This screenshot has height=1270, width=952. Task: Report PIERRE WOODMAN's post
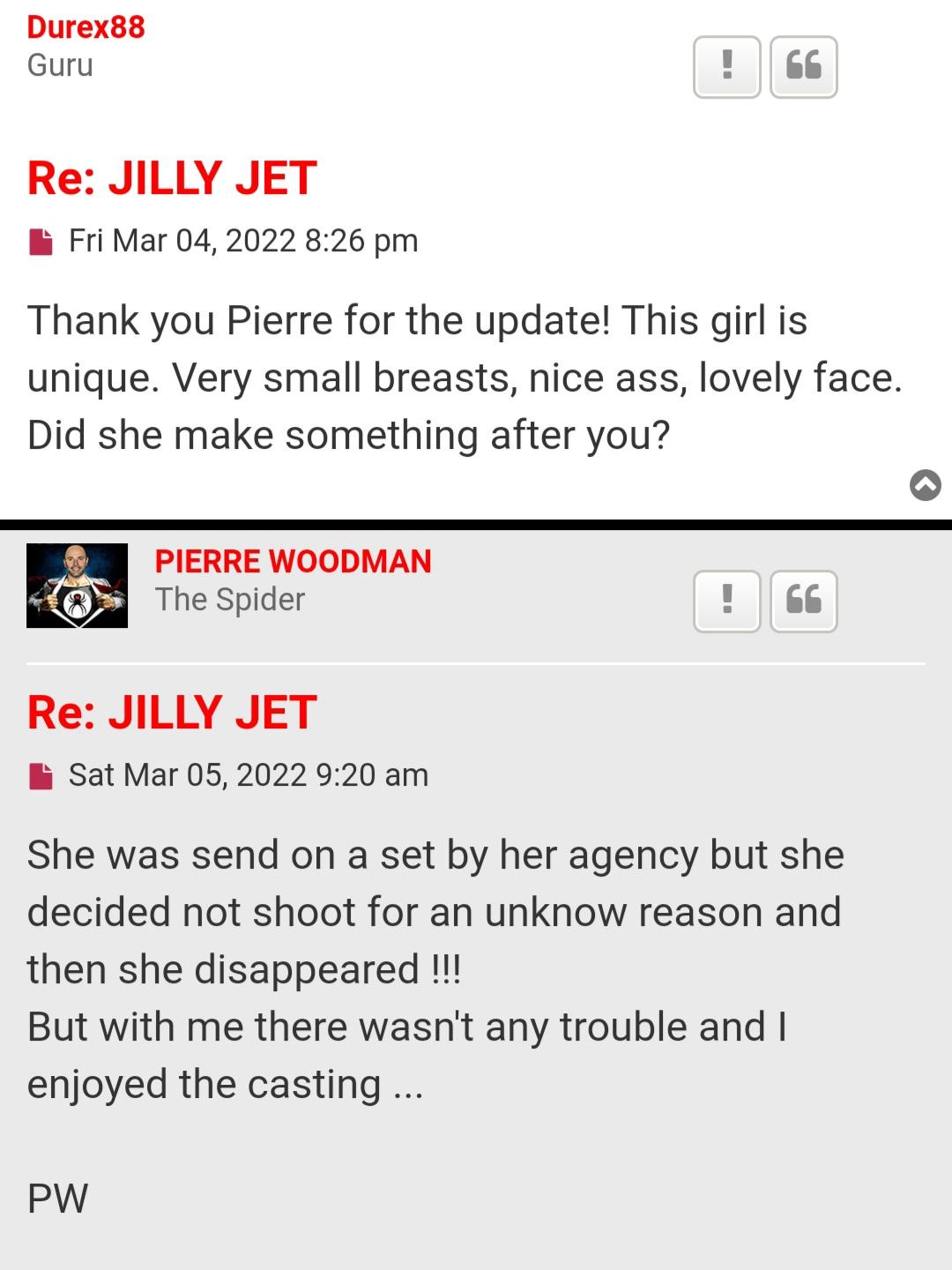click(x=726, y=601)
